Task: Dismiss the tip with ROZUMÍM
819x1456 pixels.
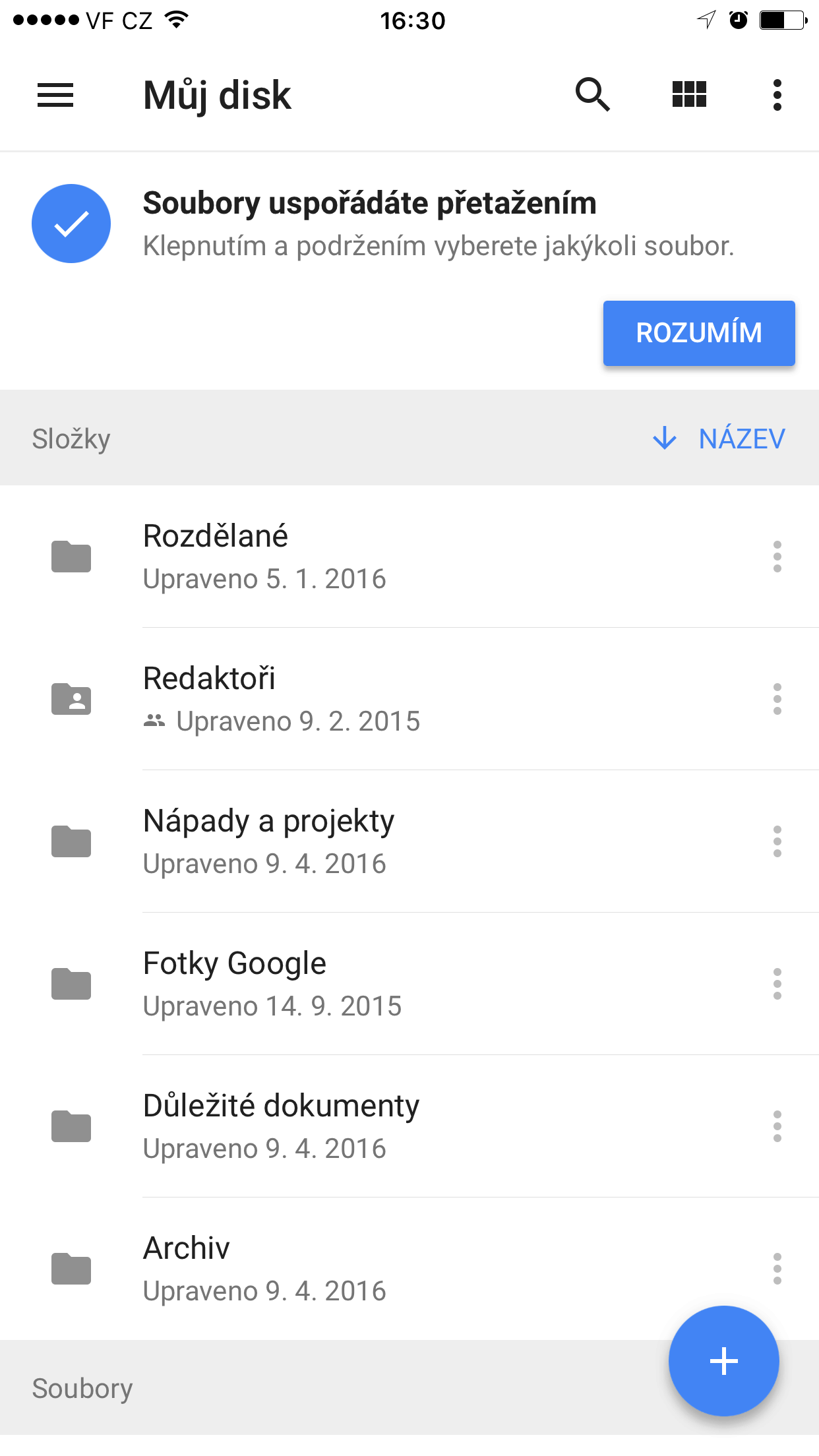Action: (x=699, y=333)
